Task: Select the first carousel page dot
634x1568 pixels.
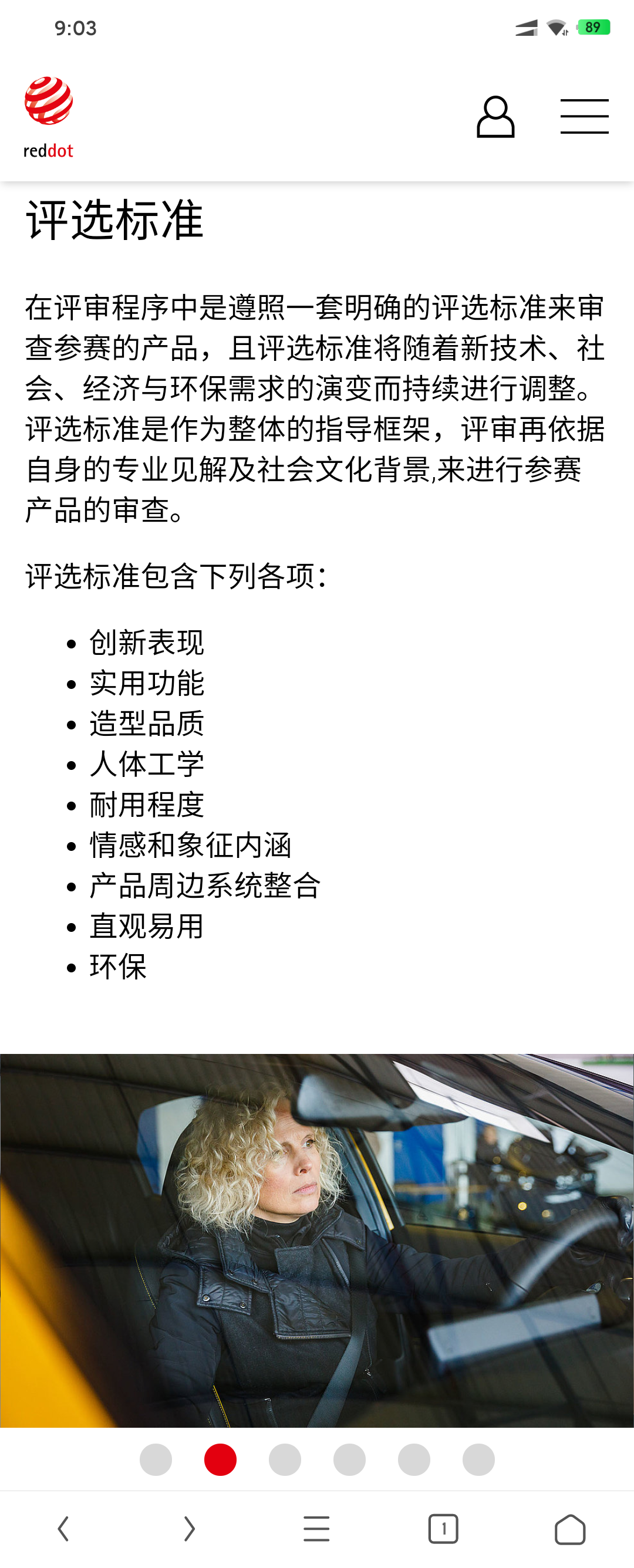Action: pyautogui.click(x=156, y=1459)
